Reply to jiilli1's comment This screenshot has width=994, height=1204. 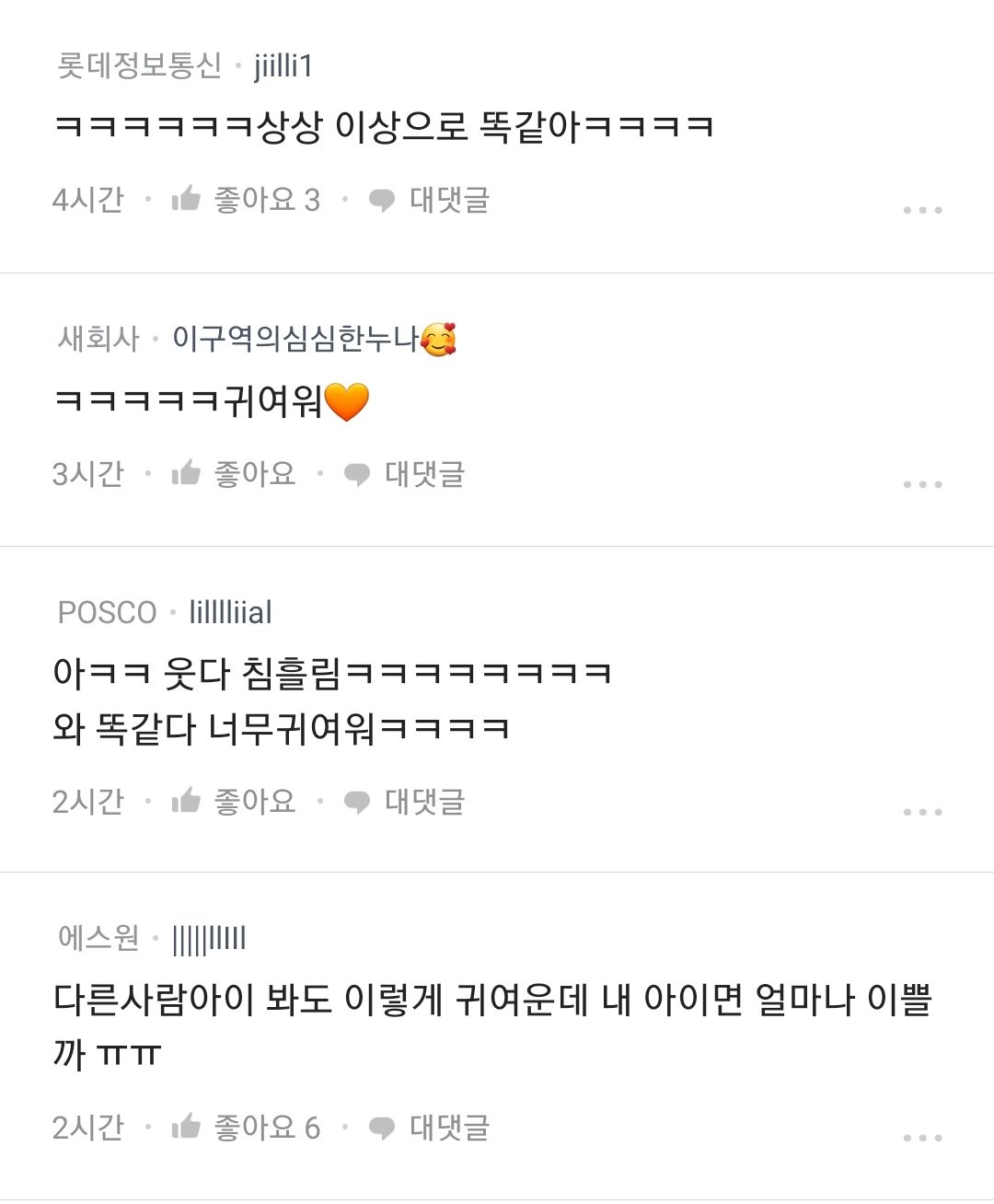click(429, 200)
